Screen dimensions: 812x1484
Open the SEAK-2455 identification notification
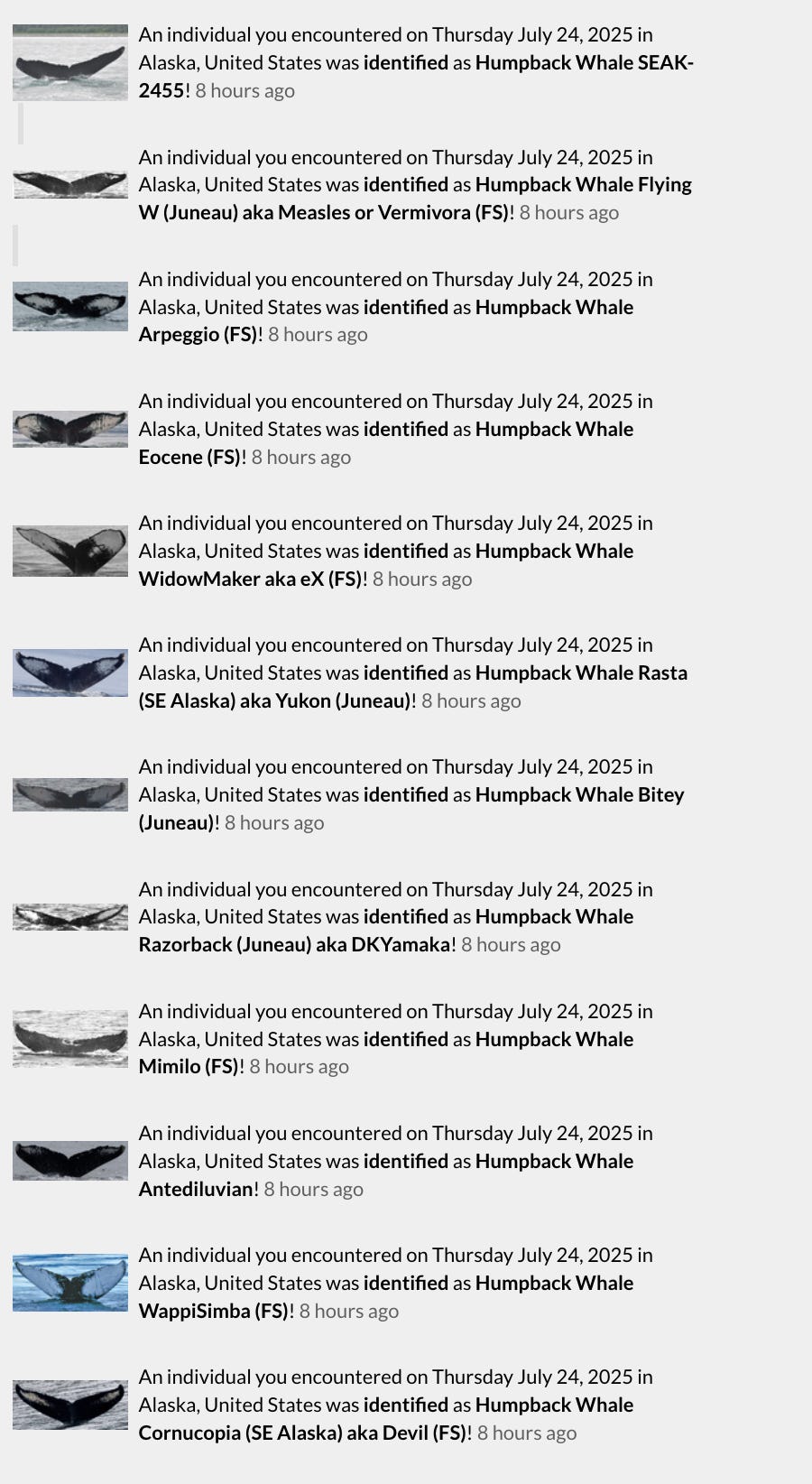coord(415,63)
